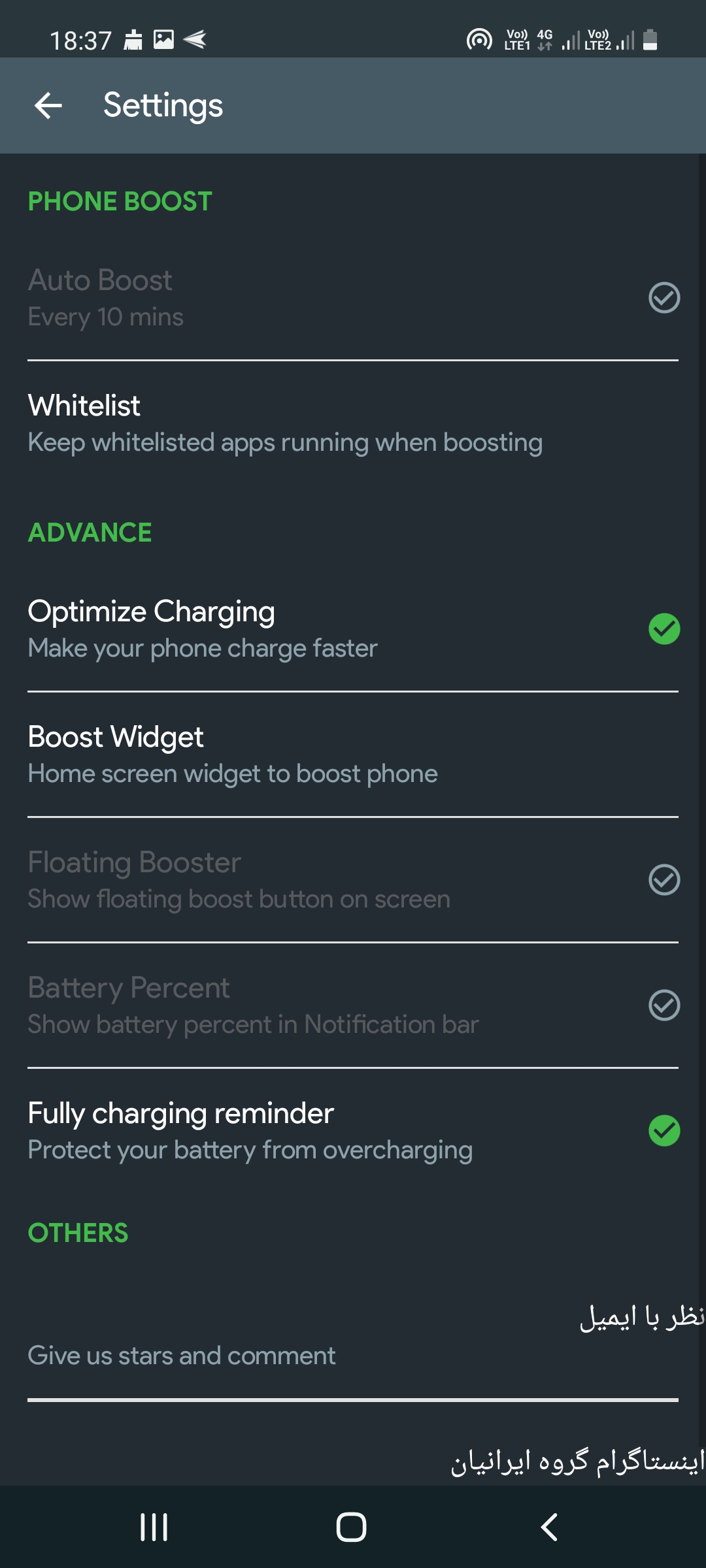Screen dimensions: 706x1568
Task: Go back from Settings
Action: [48, 105]
